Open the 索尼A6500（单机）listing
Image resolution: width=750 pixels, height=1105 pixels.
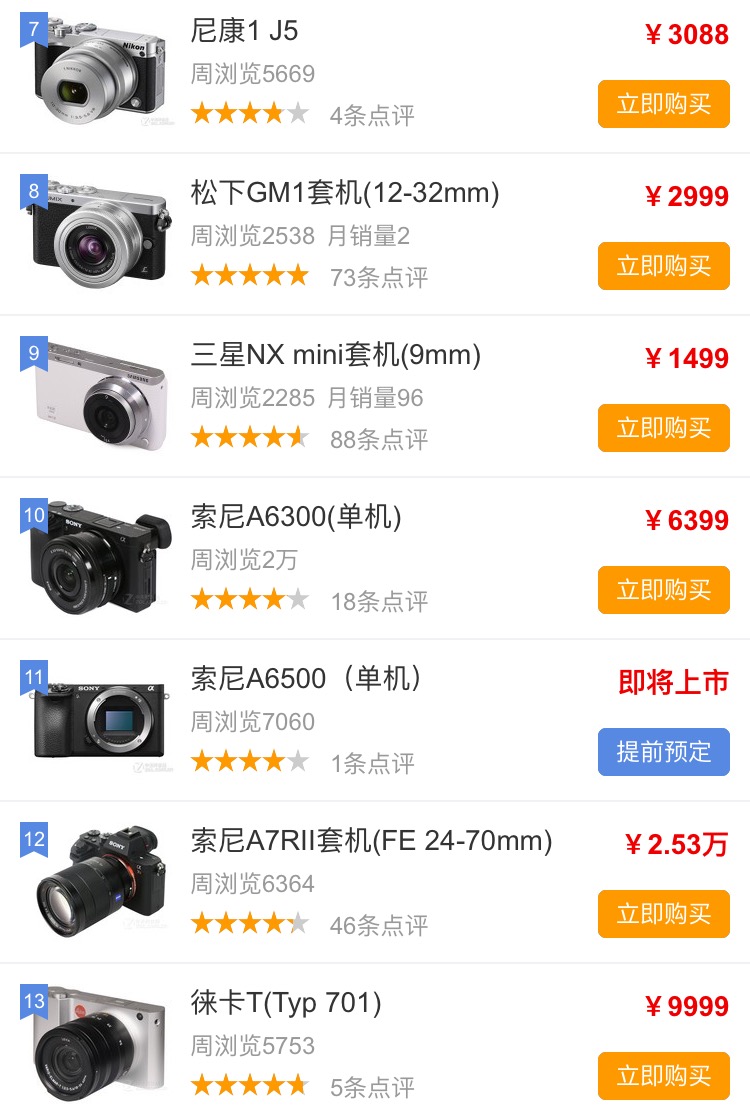point(305,678)
